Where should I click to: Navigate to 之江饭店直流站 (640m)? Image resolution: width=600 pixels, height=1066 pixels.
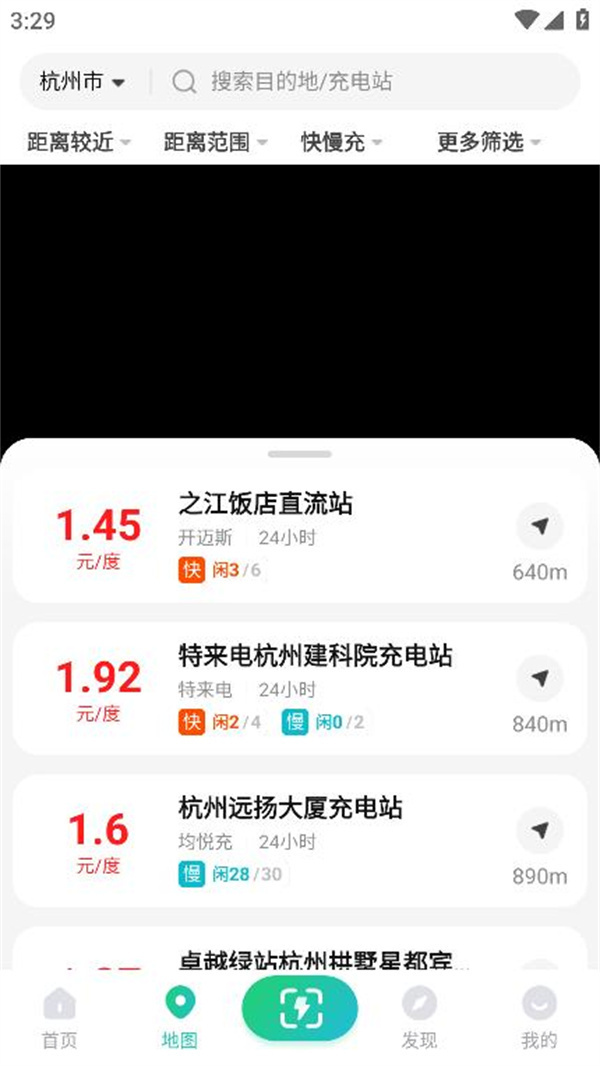point(540,527)
